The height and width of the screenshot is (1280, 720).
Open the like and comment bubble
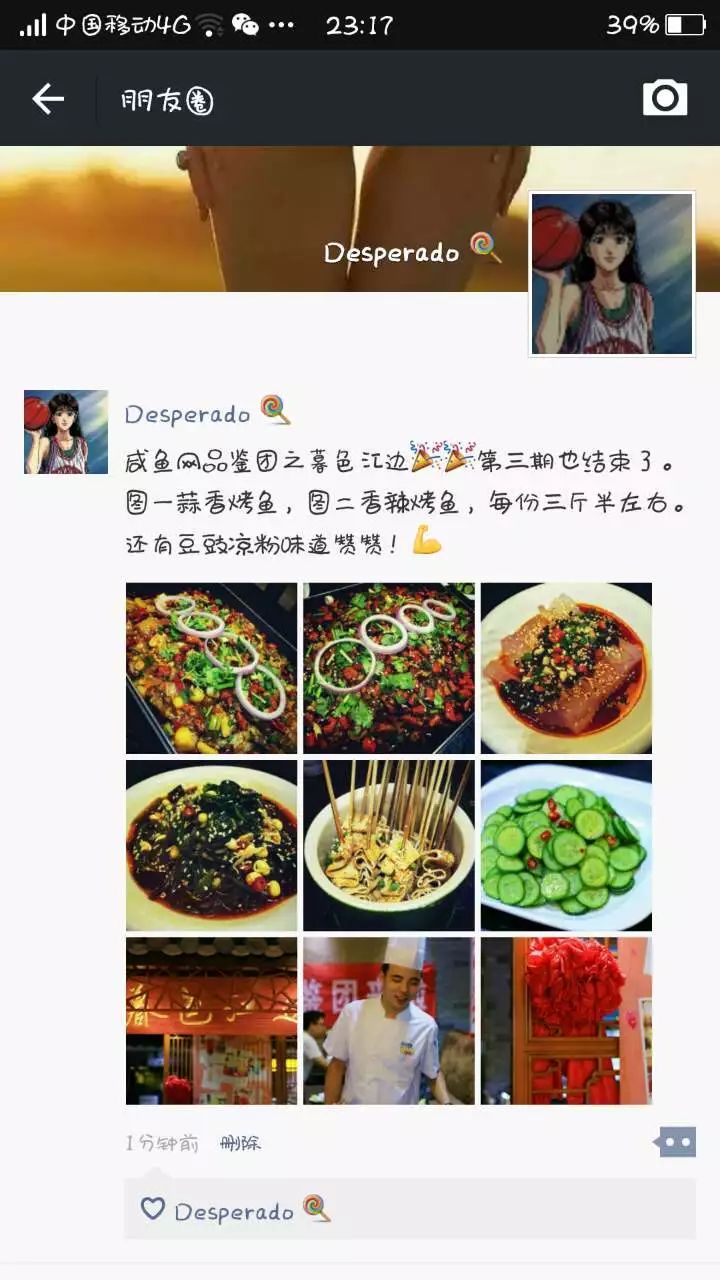click(676, 1141)
